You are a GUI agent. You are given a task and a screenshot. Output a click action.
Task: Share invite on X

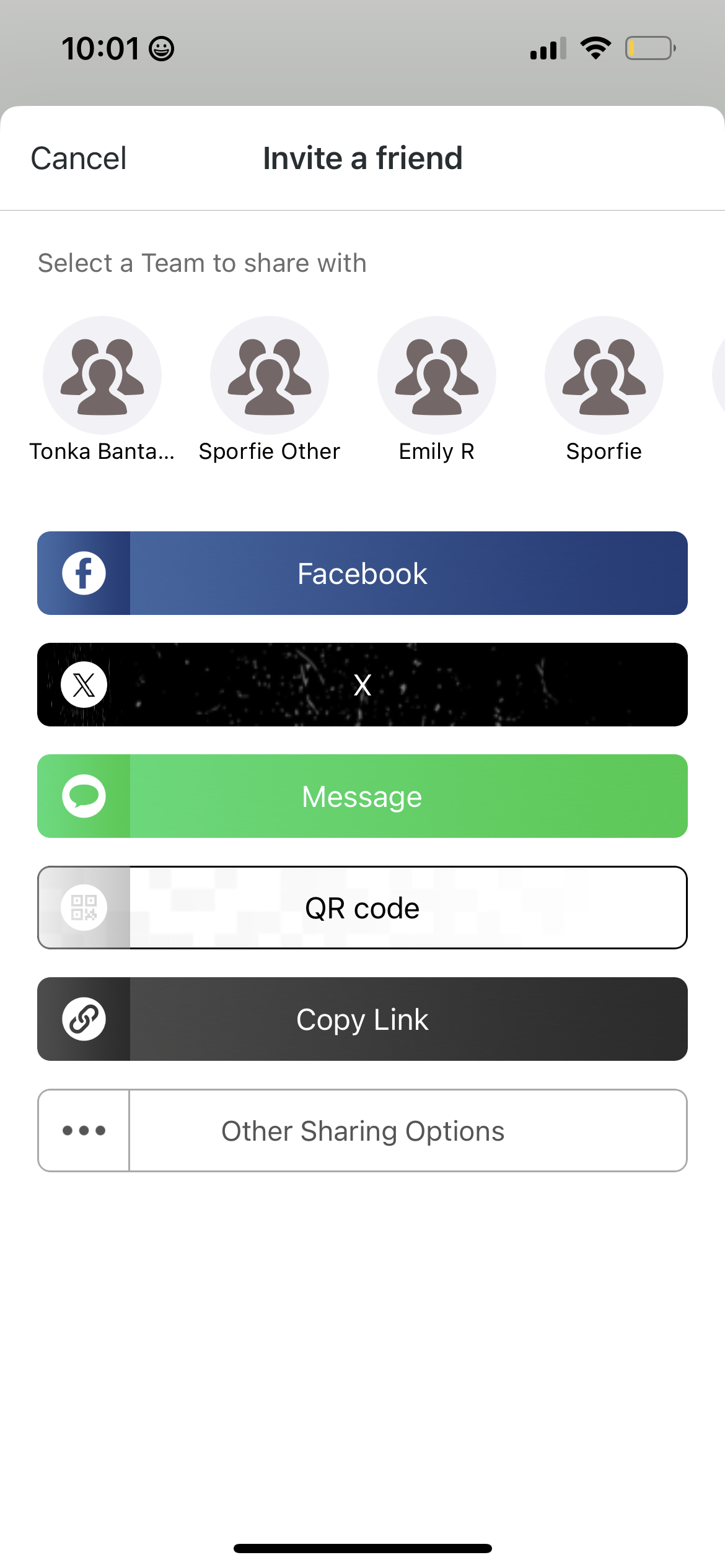(362, 685)
